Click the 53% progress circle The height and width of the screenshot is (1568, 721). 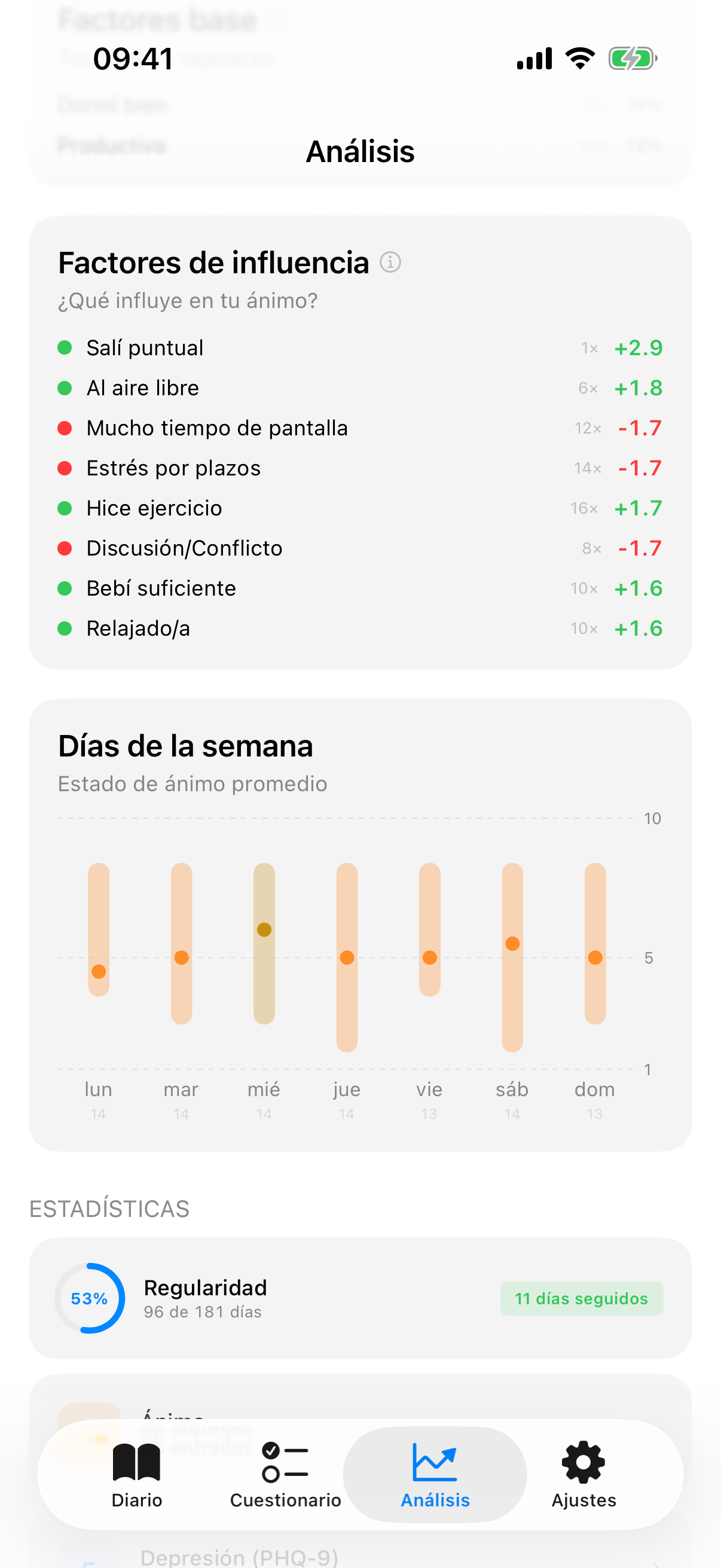tap(89, 1298)
